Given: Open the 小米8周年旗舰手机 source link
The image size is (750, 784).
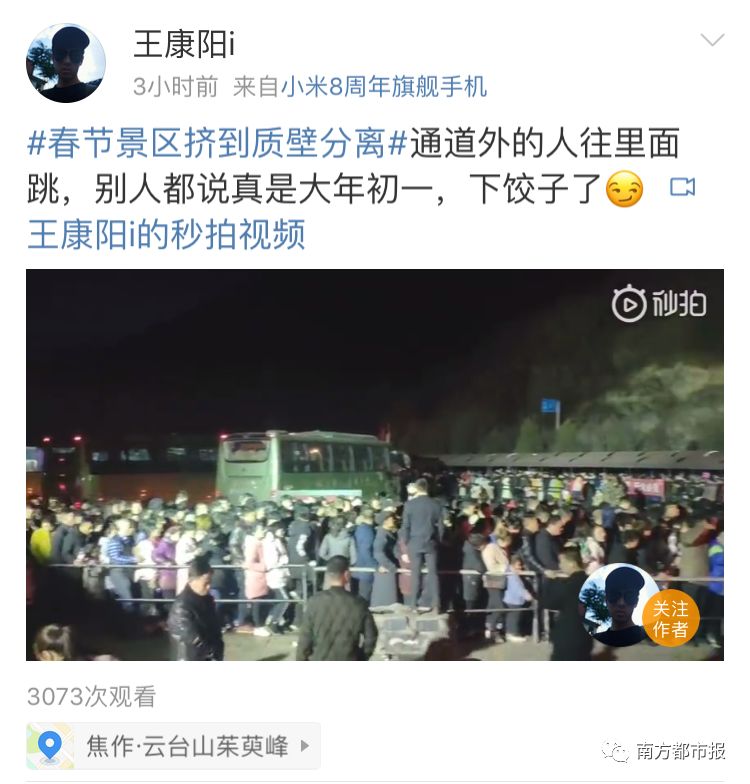Looking at the screenshot, I should point(383,87).
